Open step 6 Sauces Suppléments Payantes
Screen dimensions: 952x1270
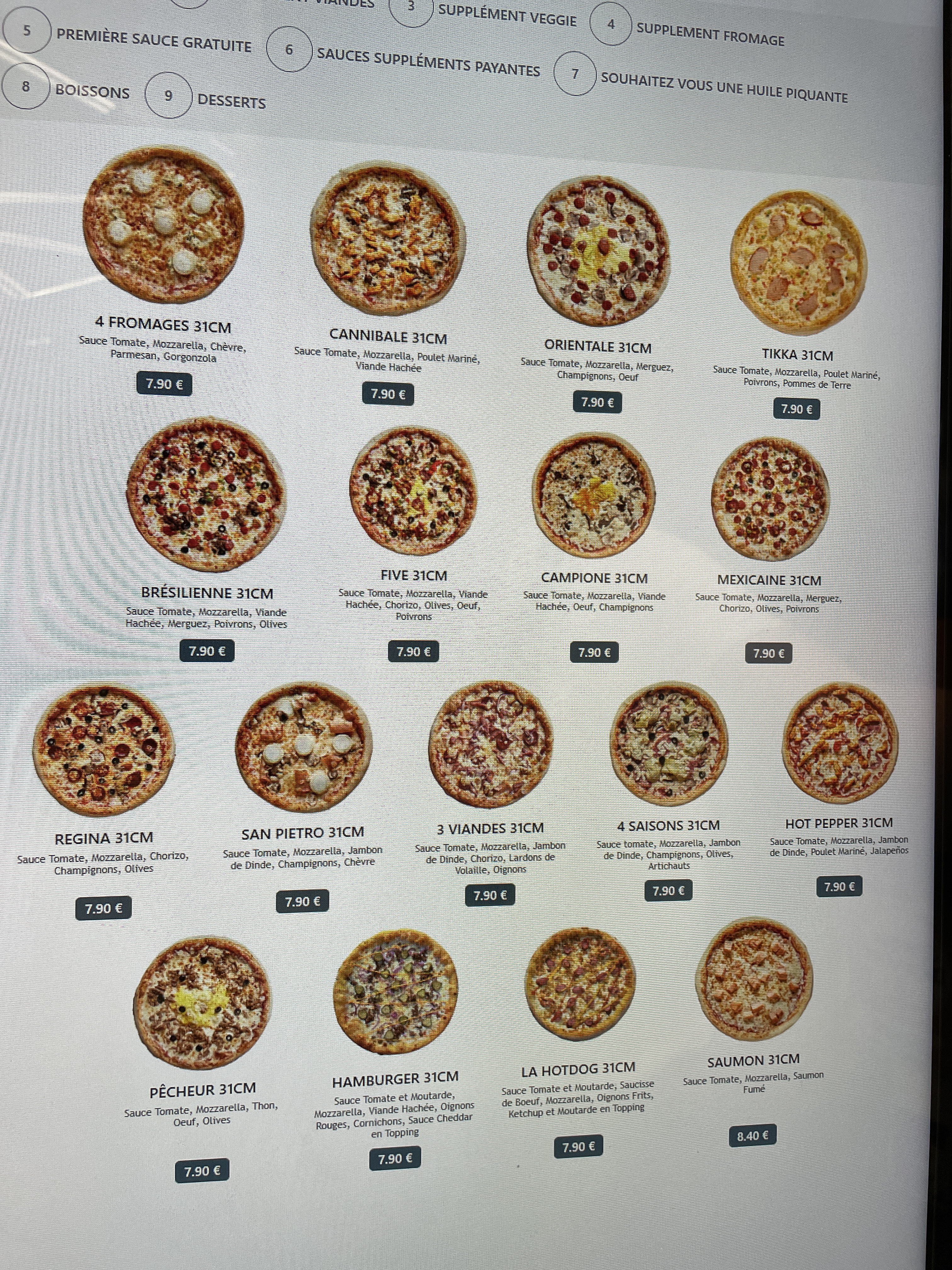coord(403,56)
